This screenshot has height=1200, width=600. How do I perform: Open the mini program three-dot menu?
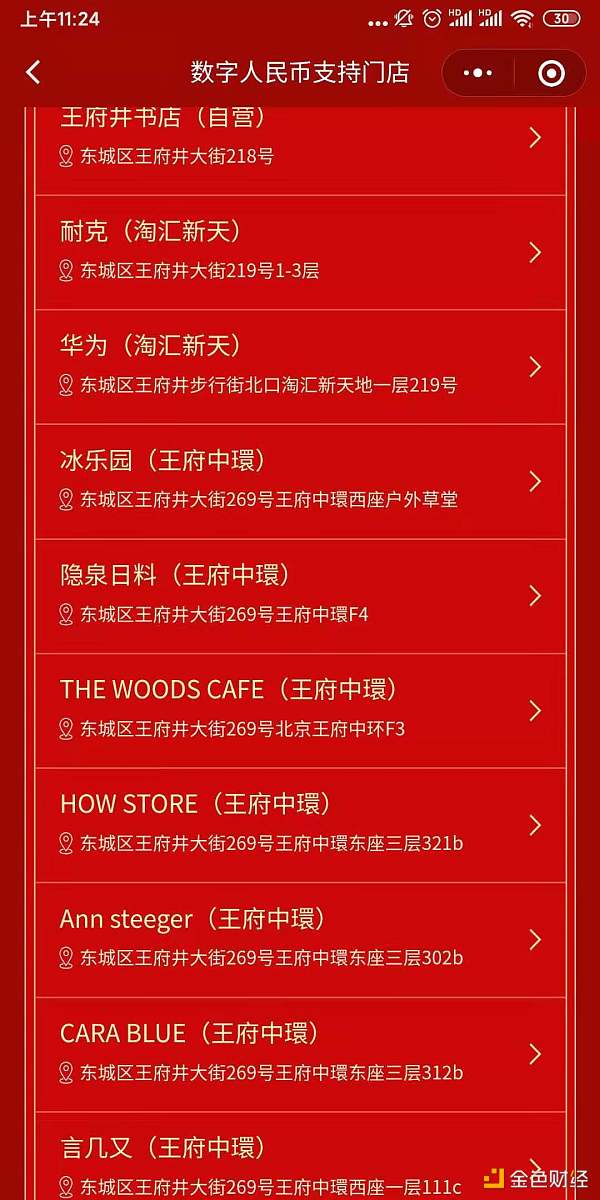coord(479,73)
